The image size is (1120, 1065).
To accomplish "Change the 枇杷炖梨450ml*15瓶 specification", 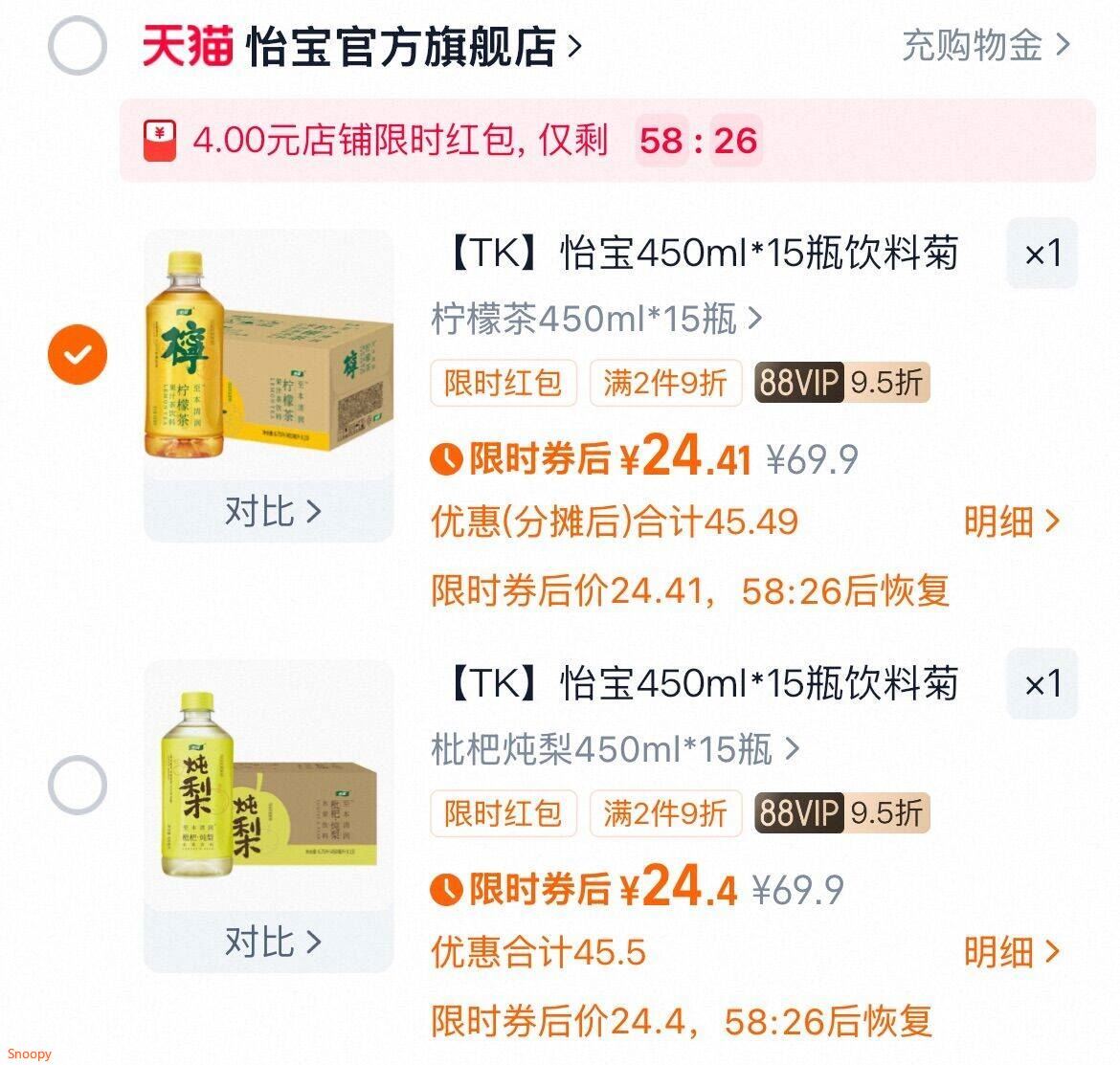I will [x=614, y=749].
